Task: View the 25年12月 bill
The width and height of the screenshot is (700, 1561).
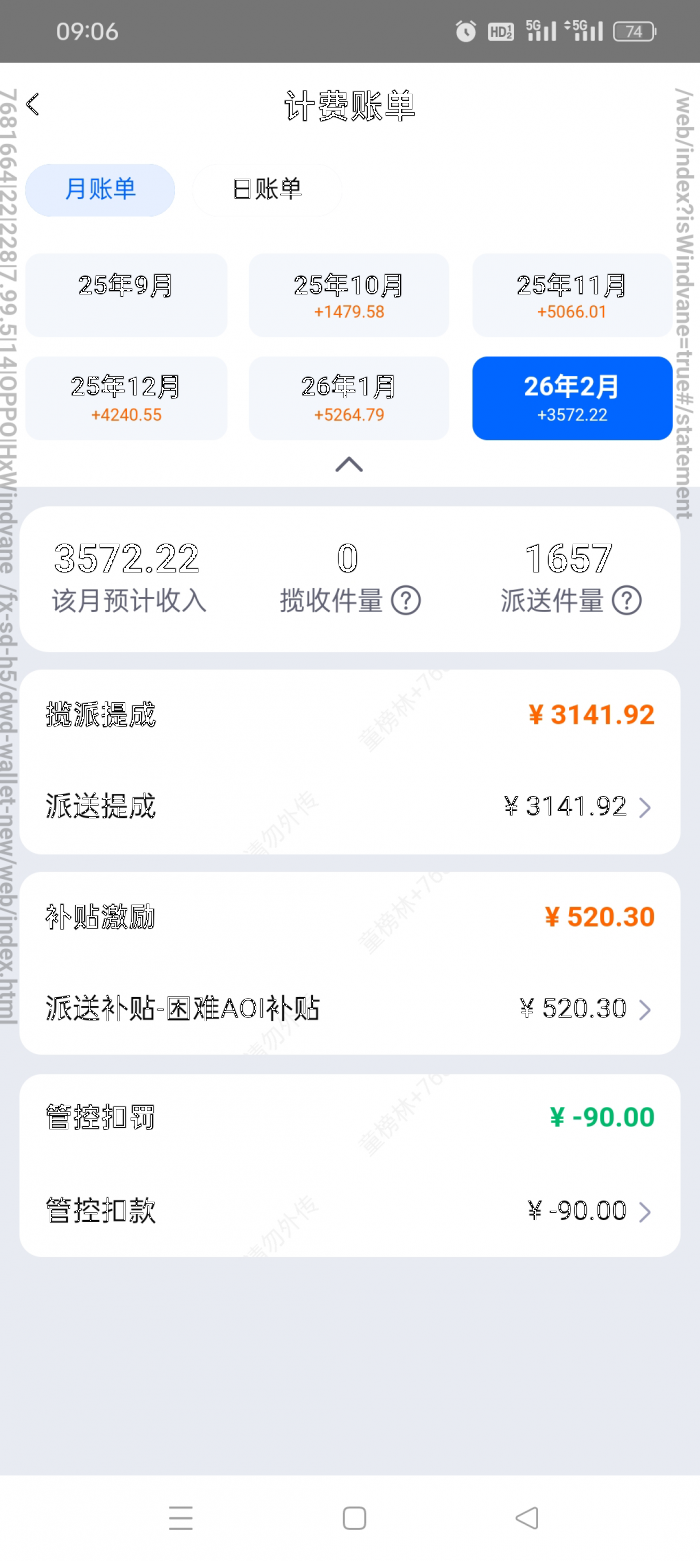Action: point(126,397)
